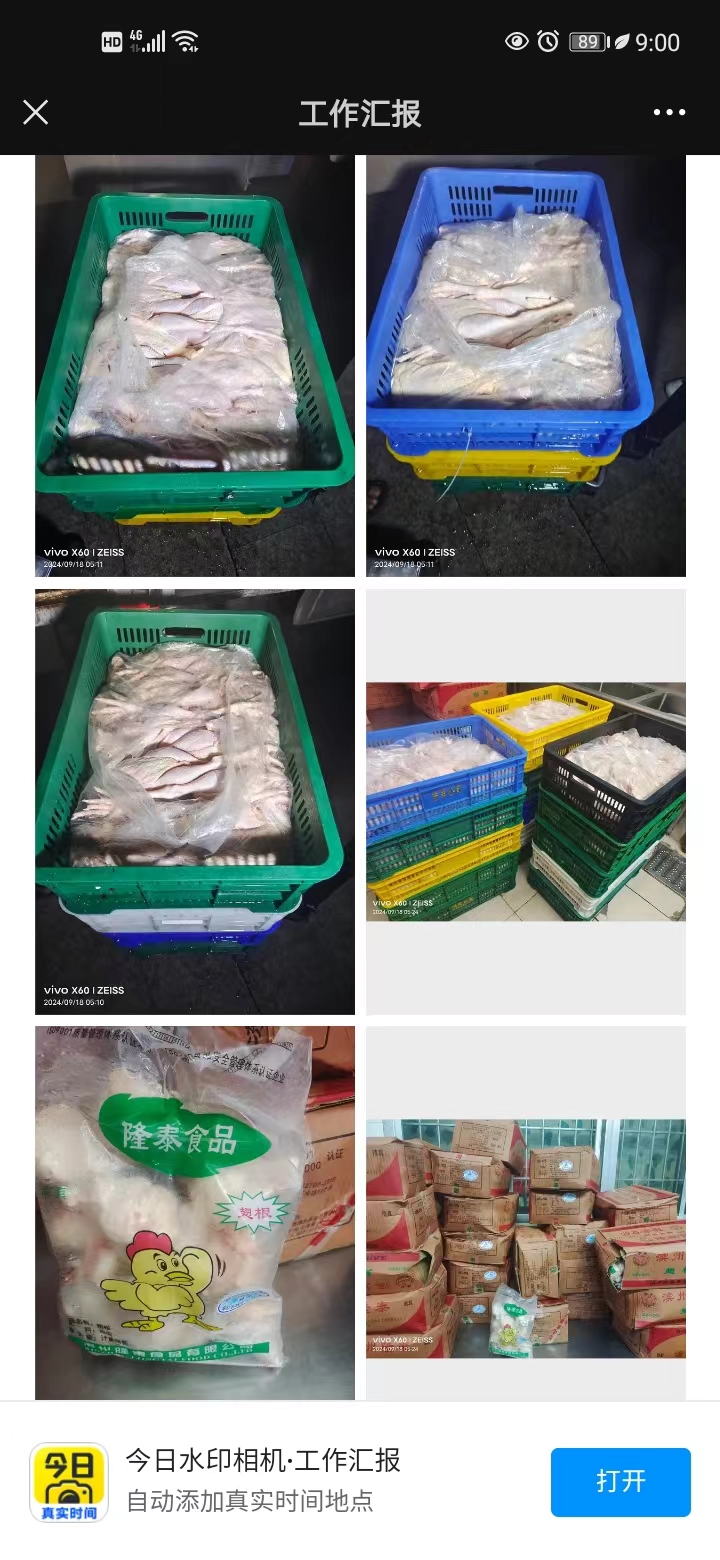View the photo of the blue crate

pyautogui.click(x=525, y=366)
